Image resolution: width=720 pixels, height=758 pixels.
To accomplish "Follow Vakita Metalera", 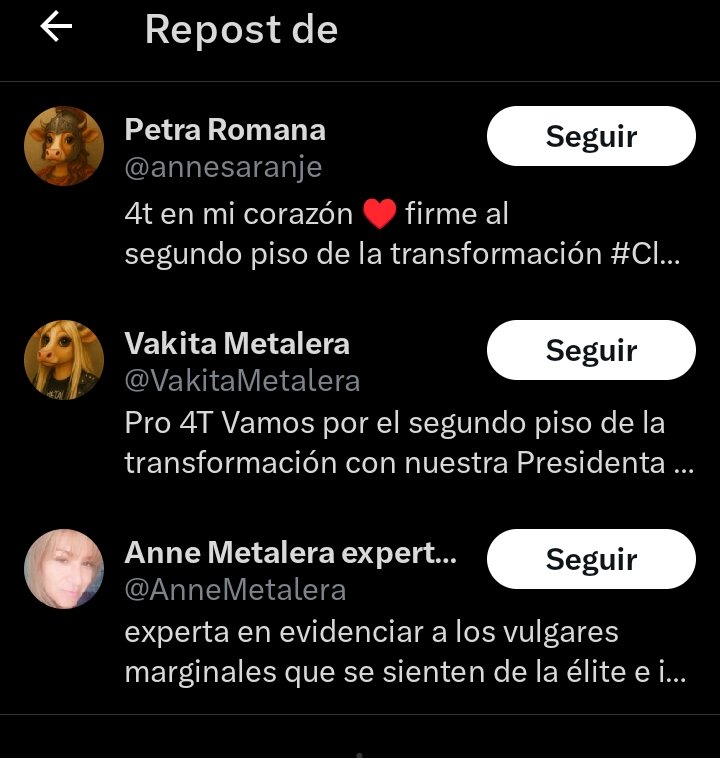I will tap(590, 350).
